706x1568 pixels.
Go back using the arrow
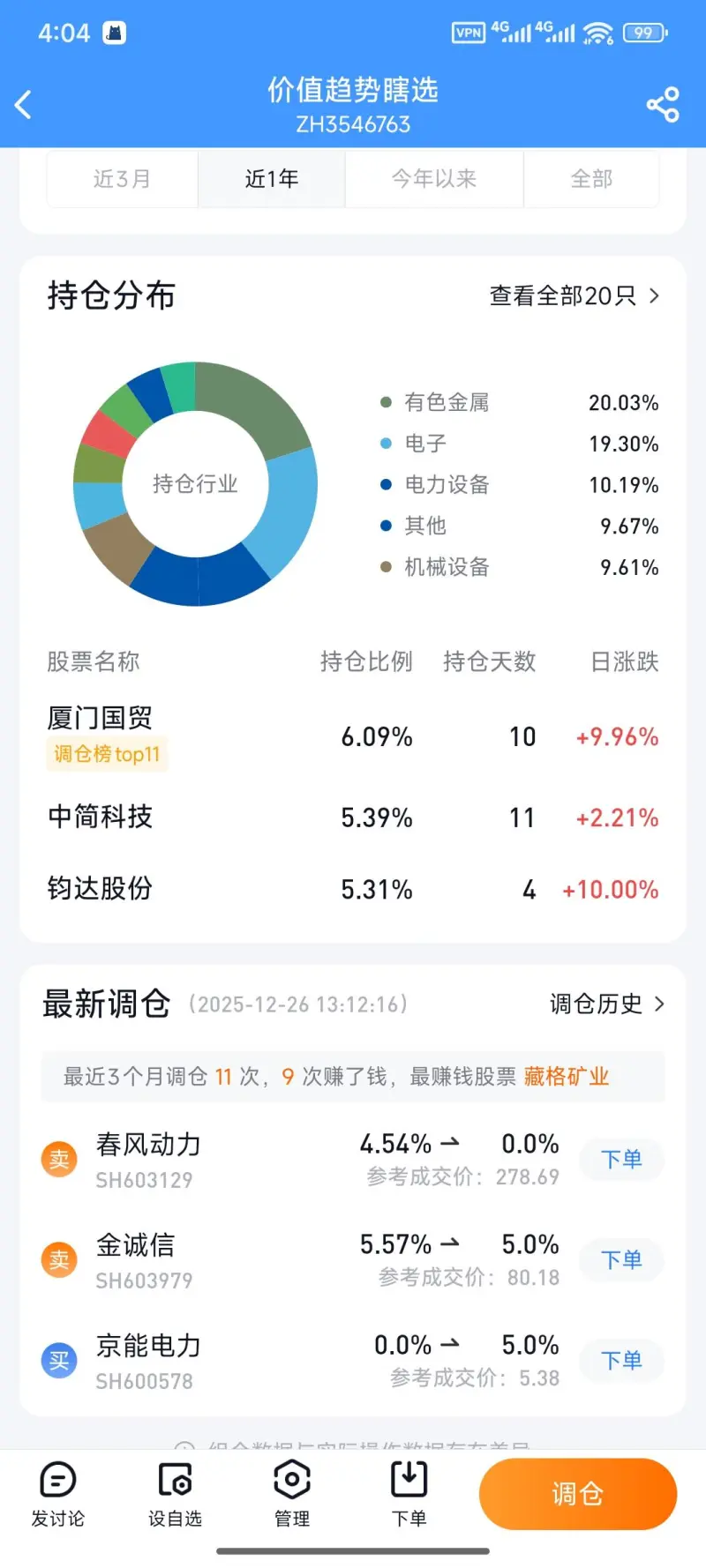(24, 105)
